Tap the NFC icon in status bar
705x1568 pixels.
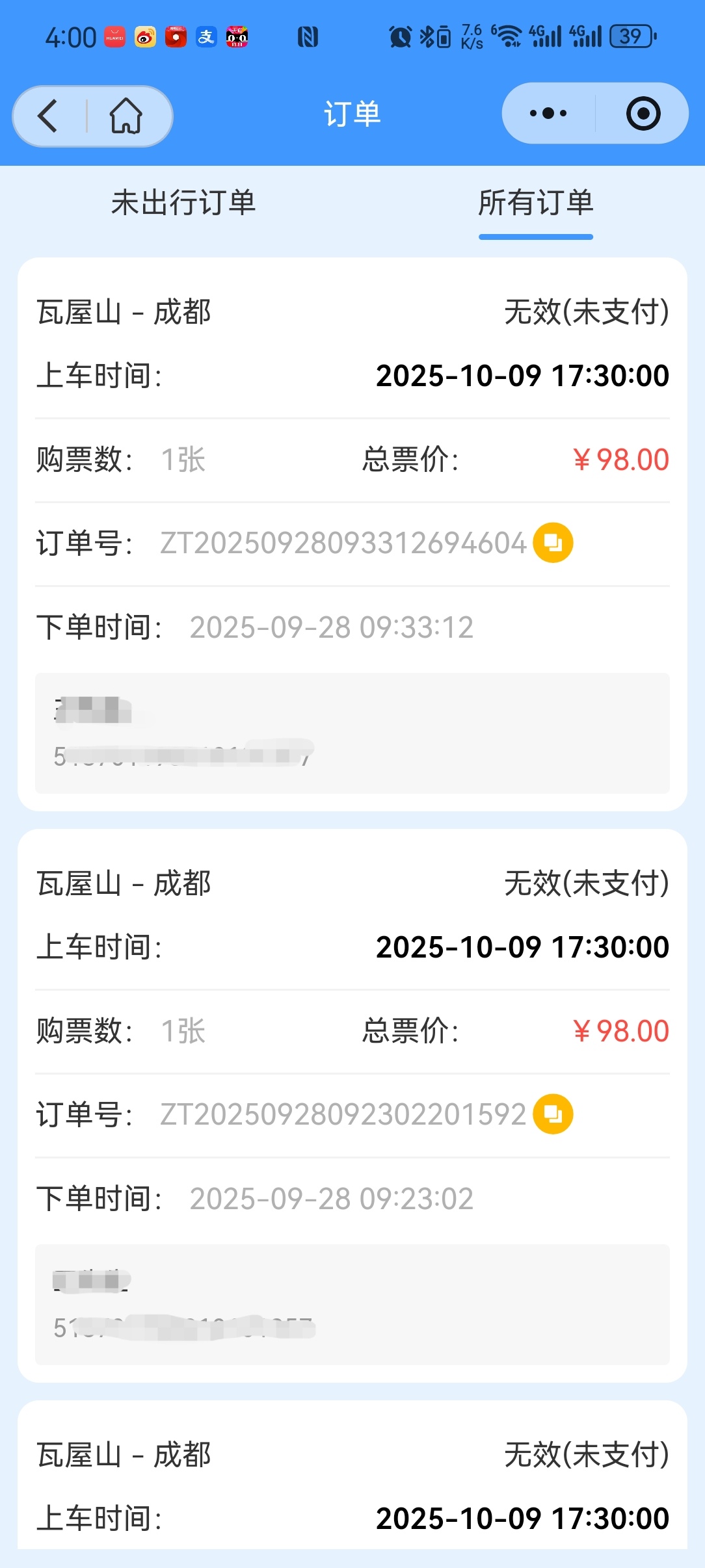pyautogui.click(x=308, y=37)
